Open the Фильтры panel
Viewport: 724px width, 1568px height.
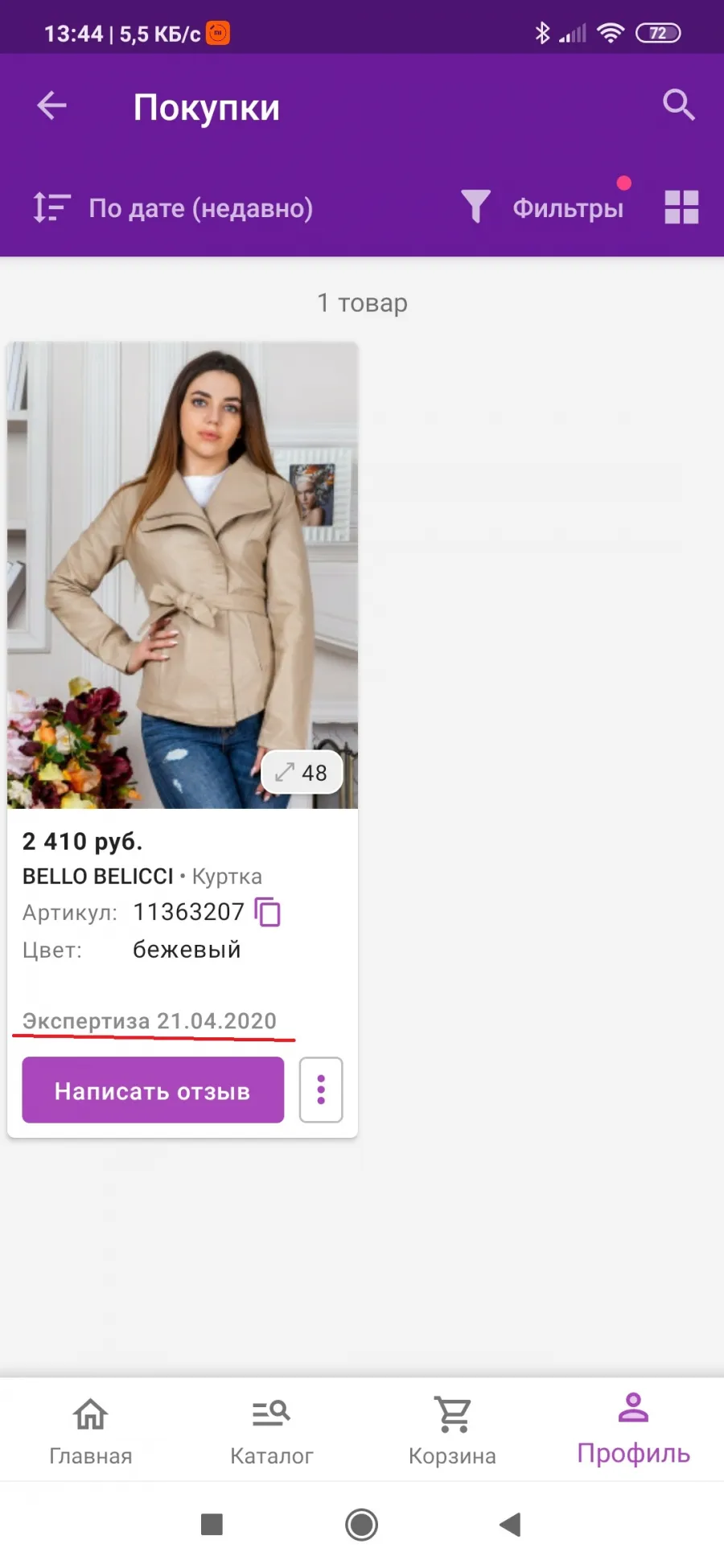pos(543,207)
